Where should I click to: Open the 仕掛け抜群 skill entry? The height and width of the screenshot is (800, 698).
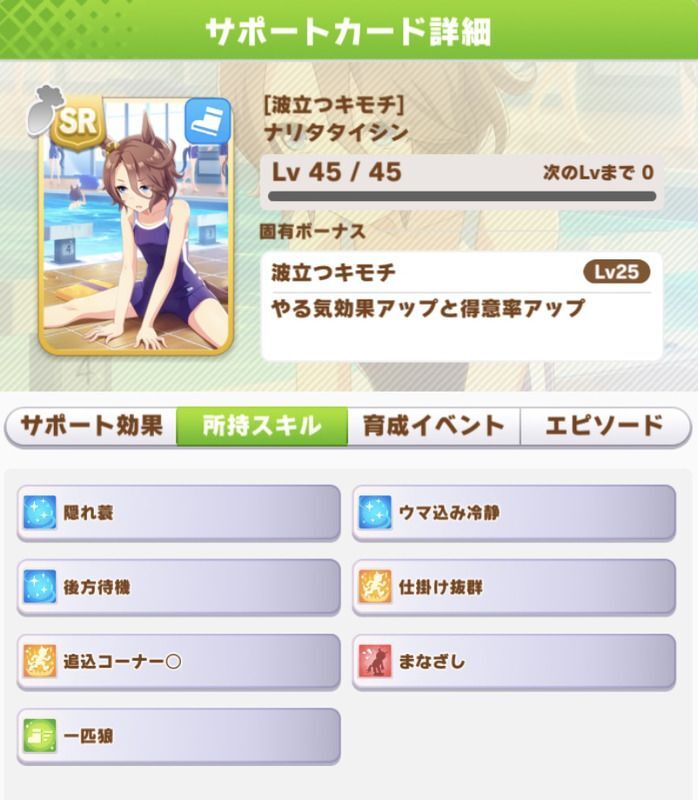point(515,587)
